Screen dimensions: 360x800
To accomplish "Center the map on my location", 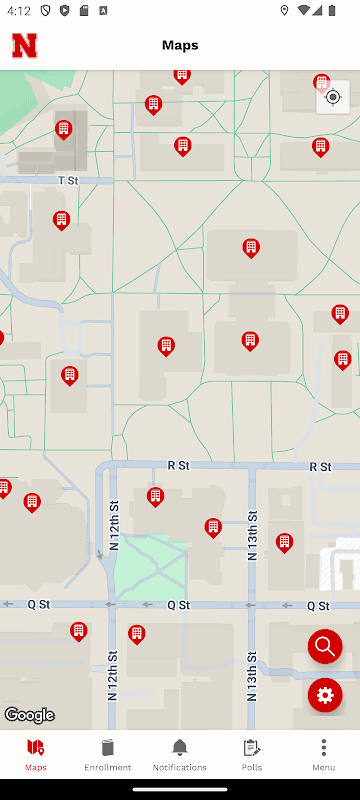I will pyautogui.click(x=333, y=97).
